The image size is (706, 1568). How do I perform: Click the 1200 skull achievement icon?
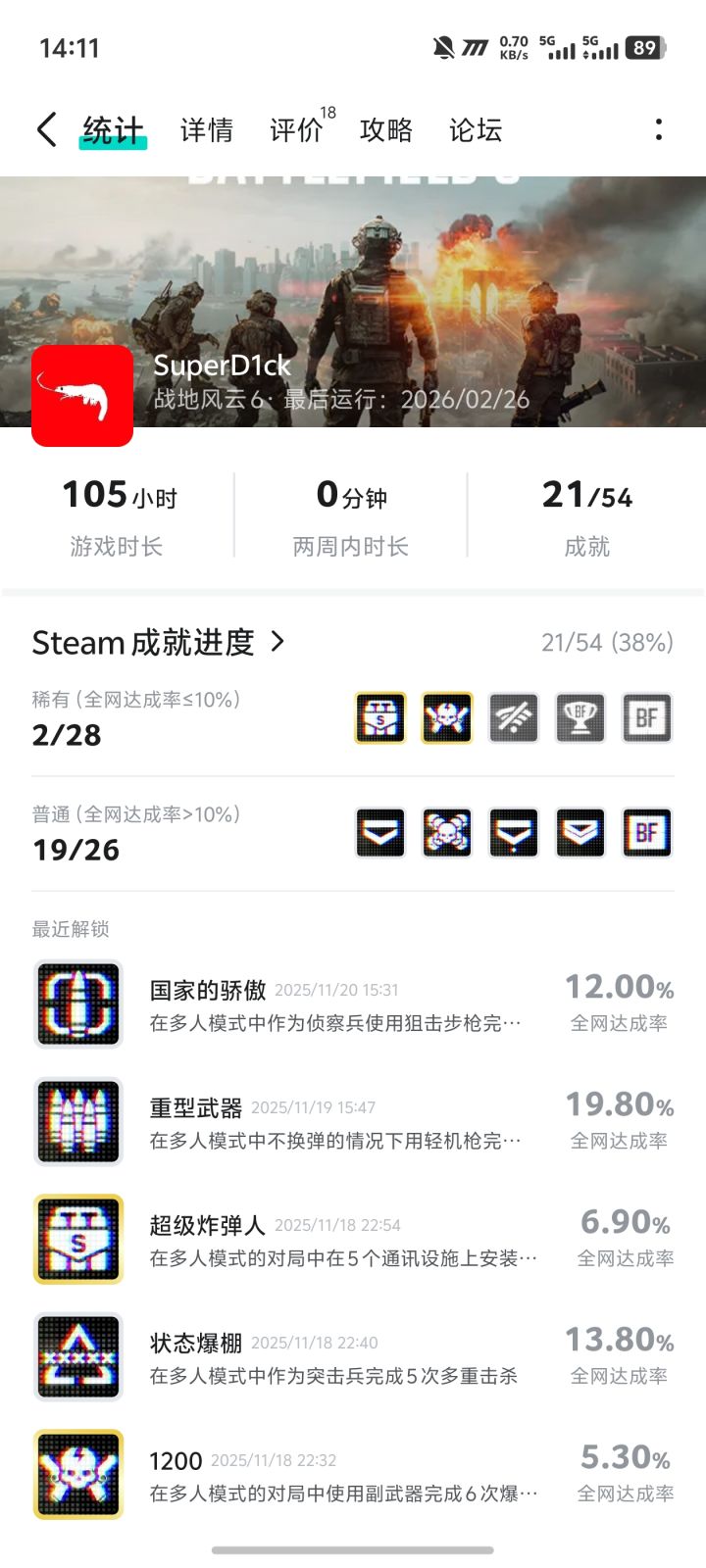coord(77,1473)
